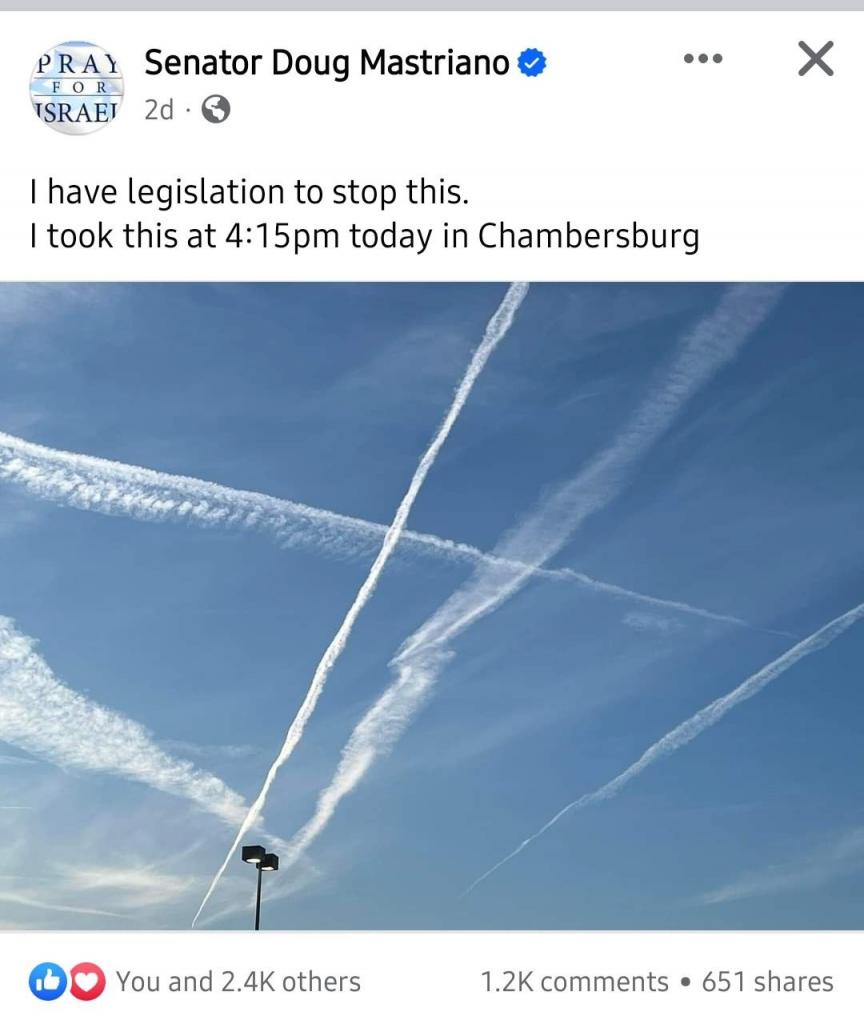The width and height of the screenshot is (864, 1024).
Task: Tap the Pray for Israel profile picture
Action: click(77, 86)
